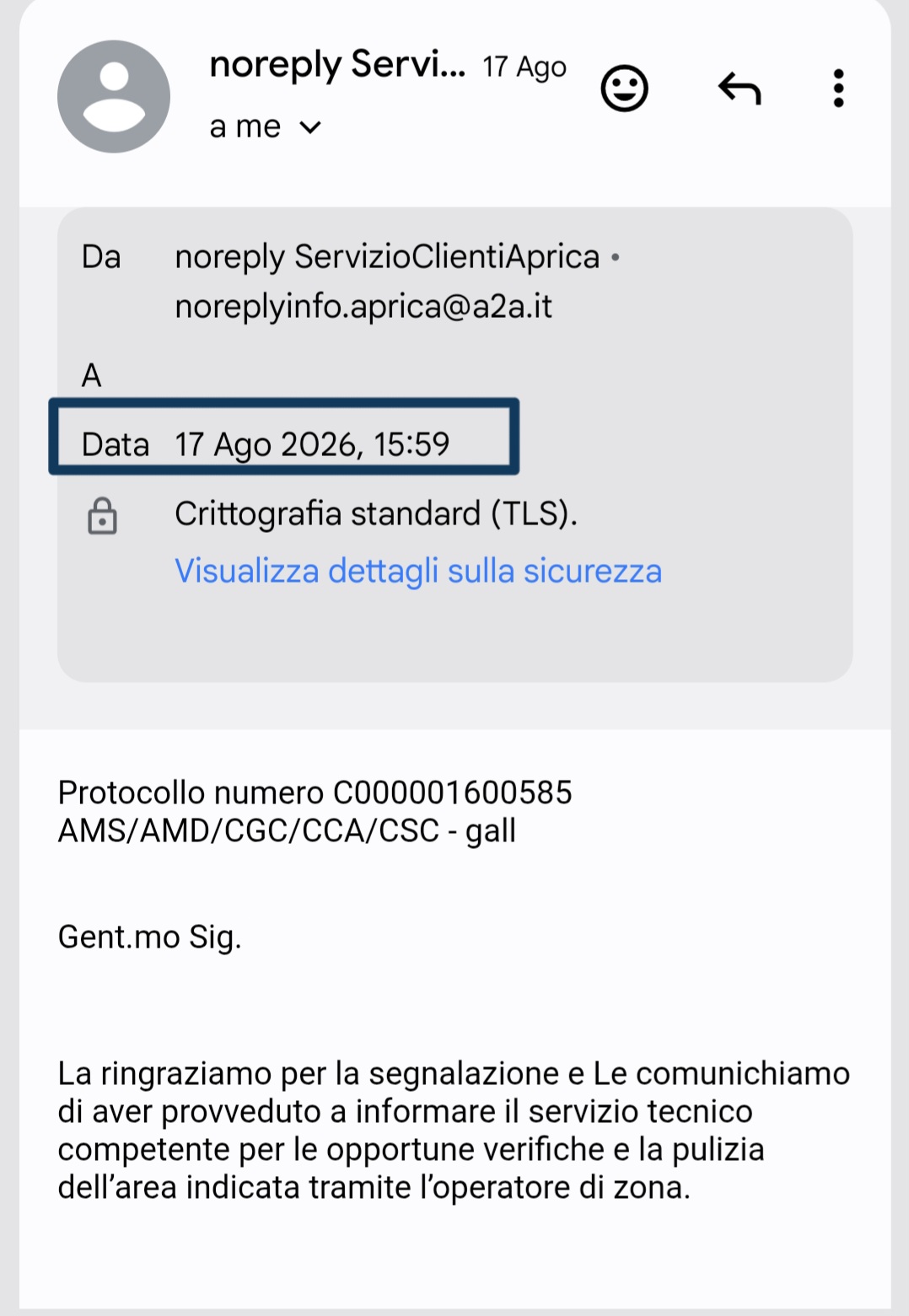This screenshot has width=909, height=1316.
Task: Reply to the noreply ServizioClientiAprica email
Action: point(740,89)
